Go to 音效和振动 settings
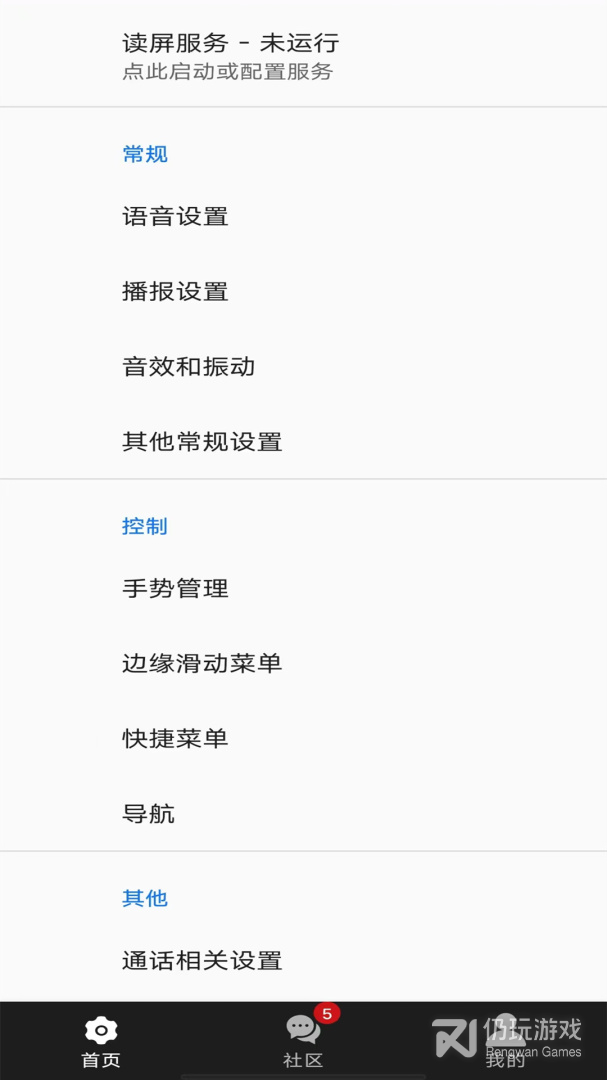Image resolution: width=607 pixels, height=1080 pixels. (188, 366)
